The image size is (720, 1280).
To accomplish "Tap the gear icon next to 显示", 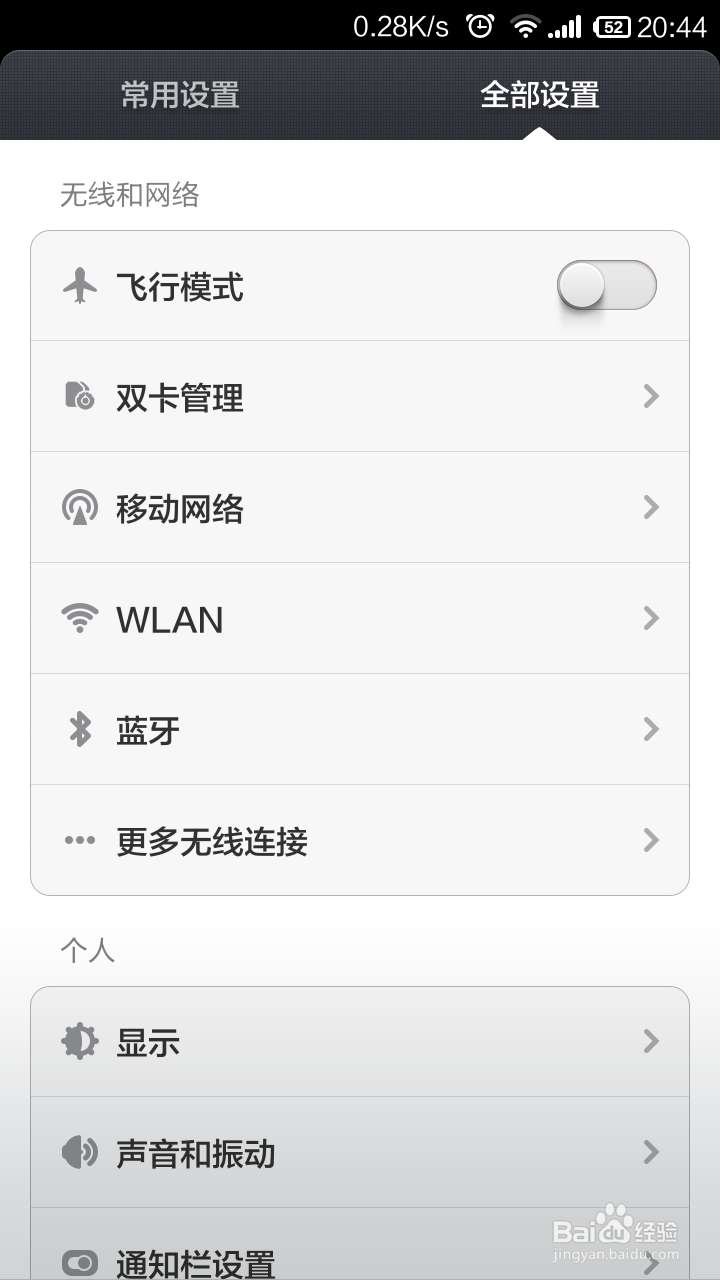I will tap(78, 1042).
